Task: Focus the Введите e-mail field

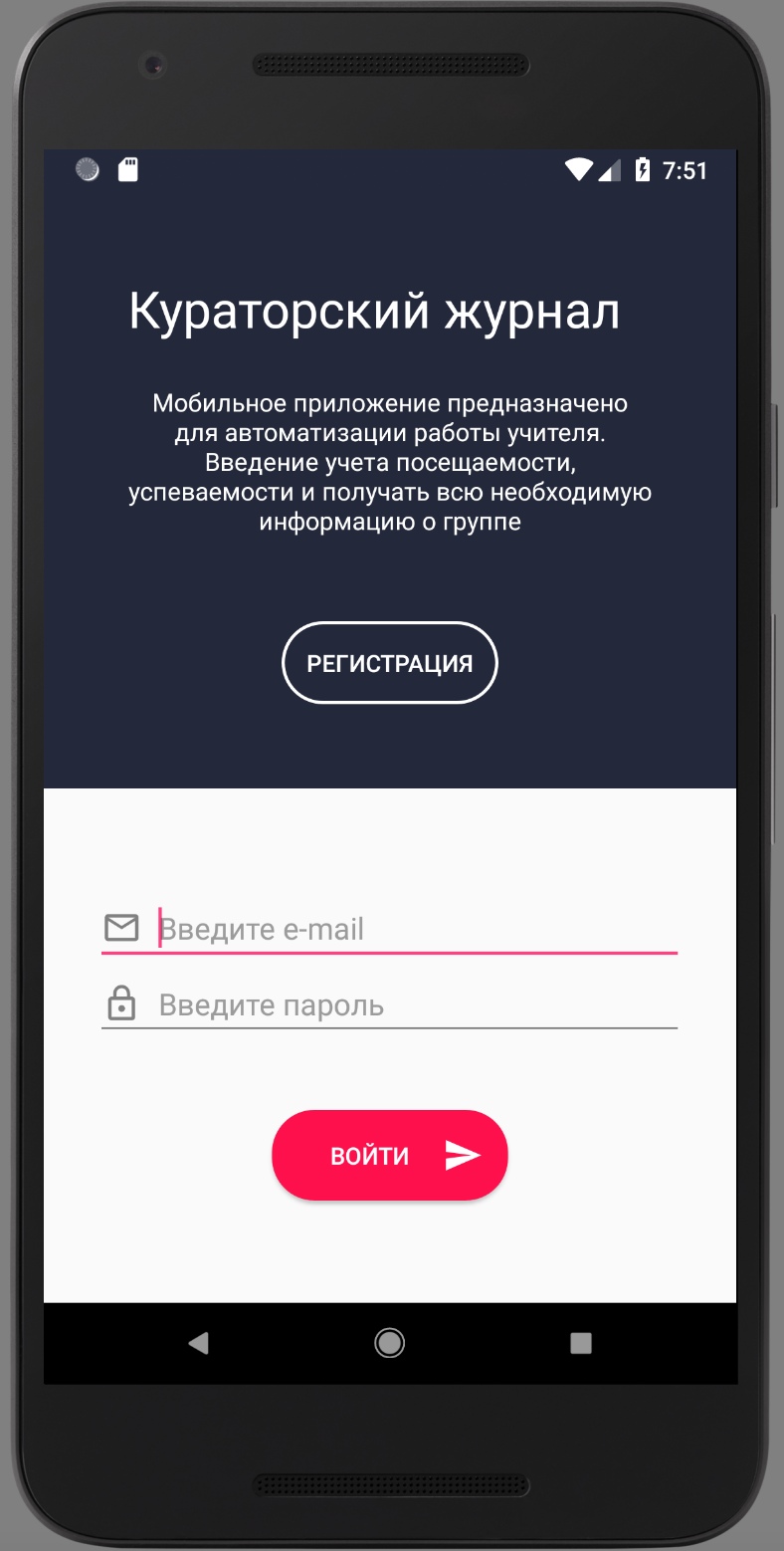Action: click(416, 930)
